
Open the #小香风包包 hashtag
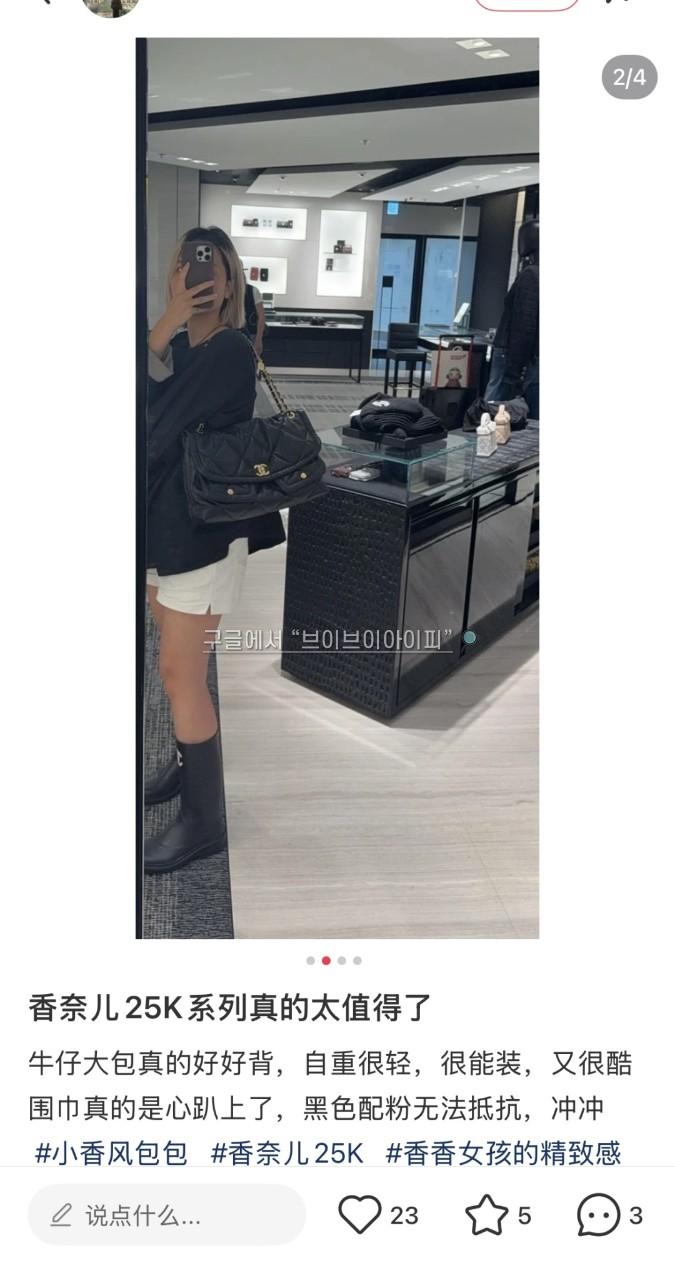(111, 1153)
